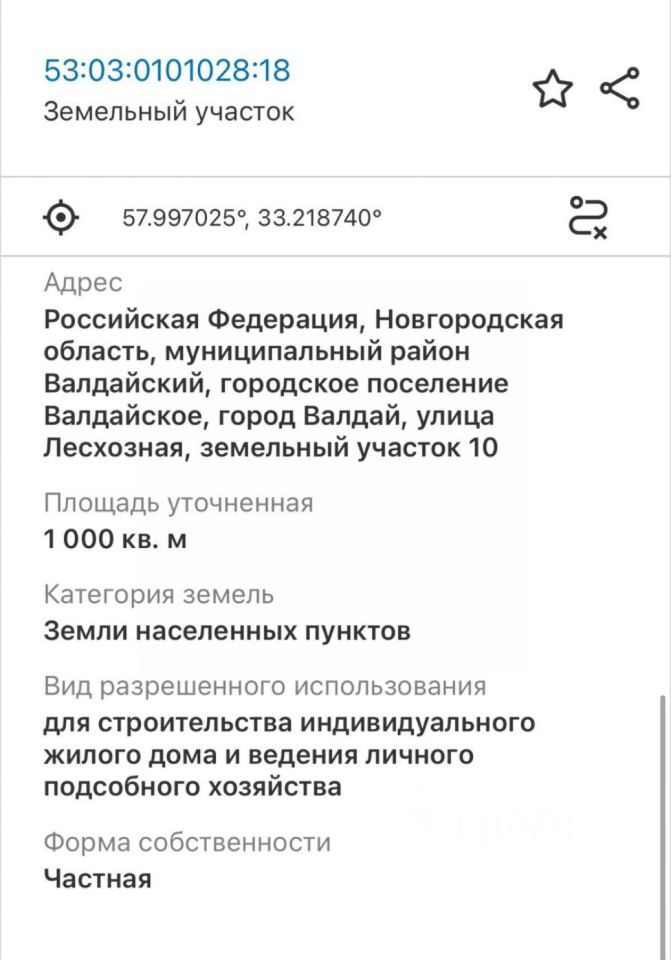This screenshot has width=671, height=960.
Task: Share this land plot card
Action: (620, 89)
